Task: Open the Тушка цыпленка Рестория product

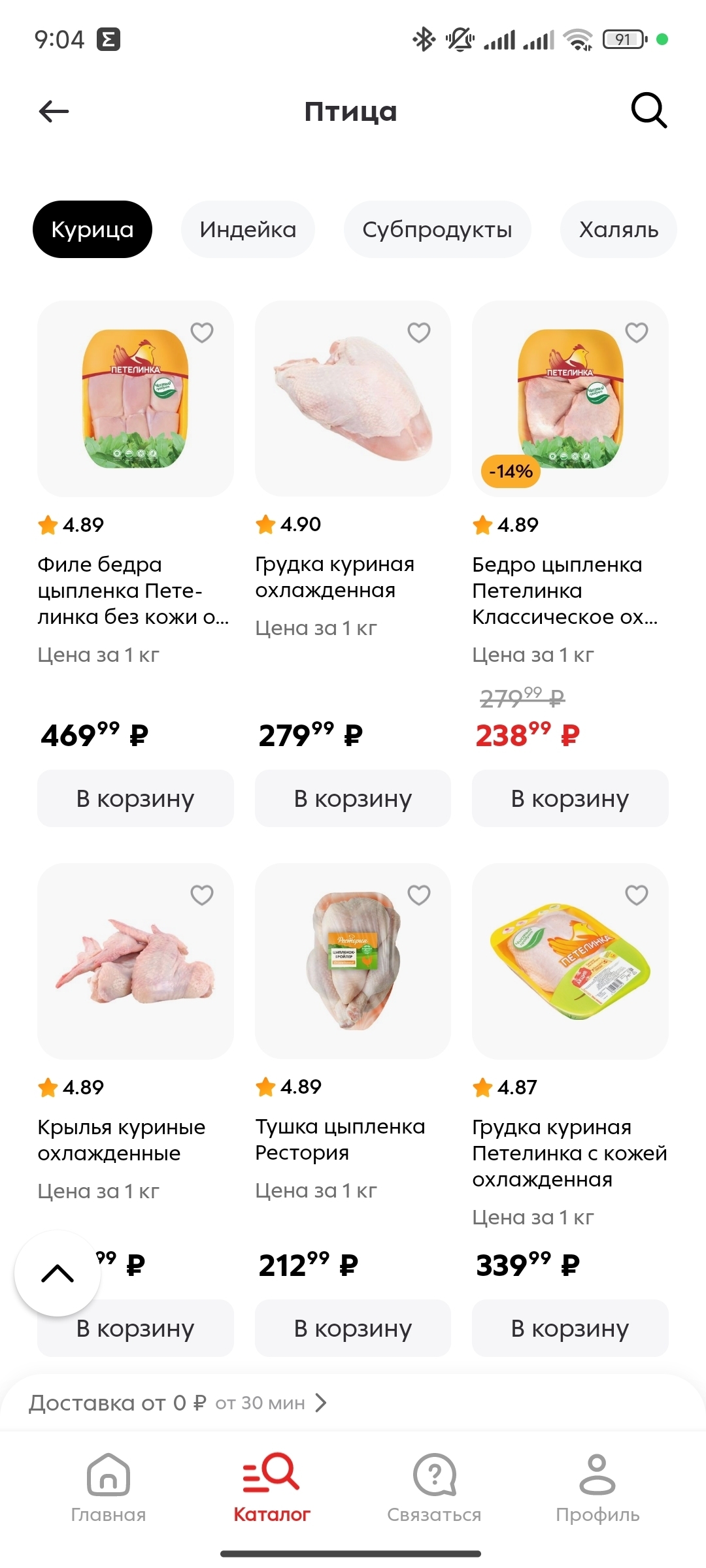Action: click(x=353, y=961)
